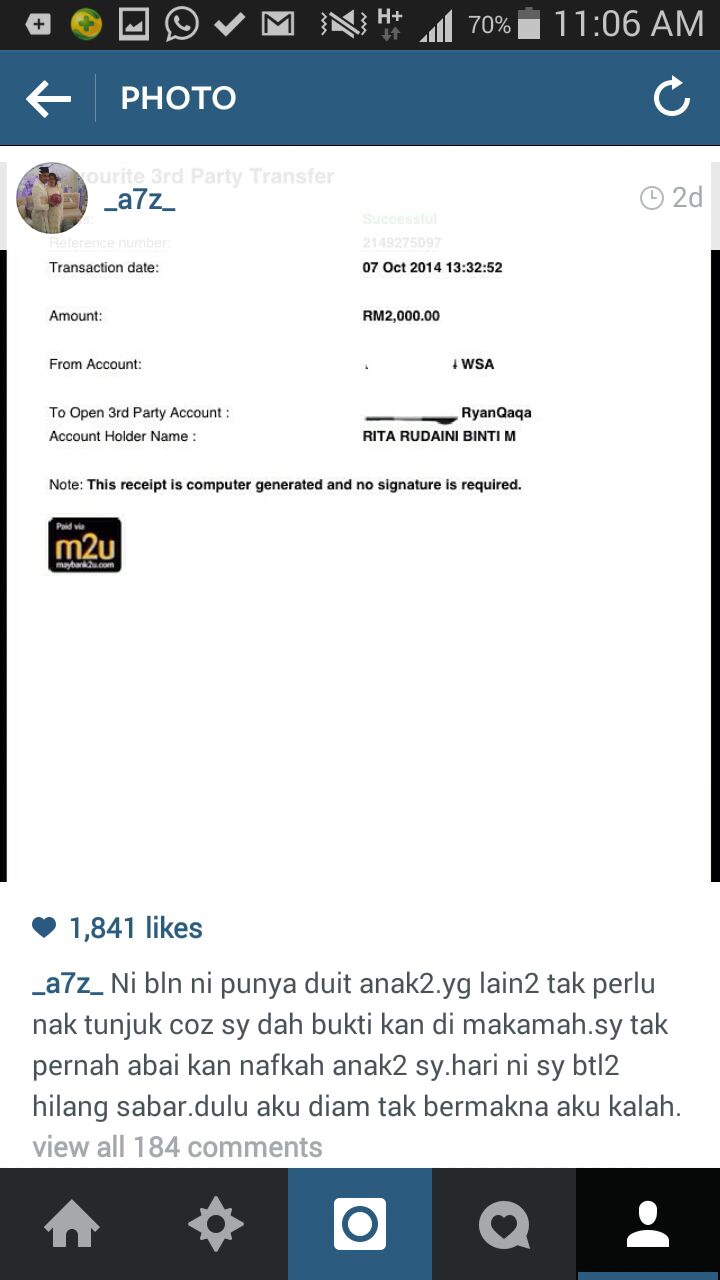The image size is (720, 1280).
Task: Switch to the Explore tab
Action: coord(216,1224)
